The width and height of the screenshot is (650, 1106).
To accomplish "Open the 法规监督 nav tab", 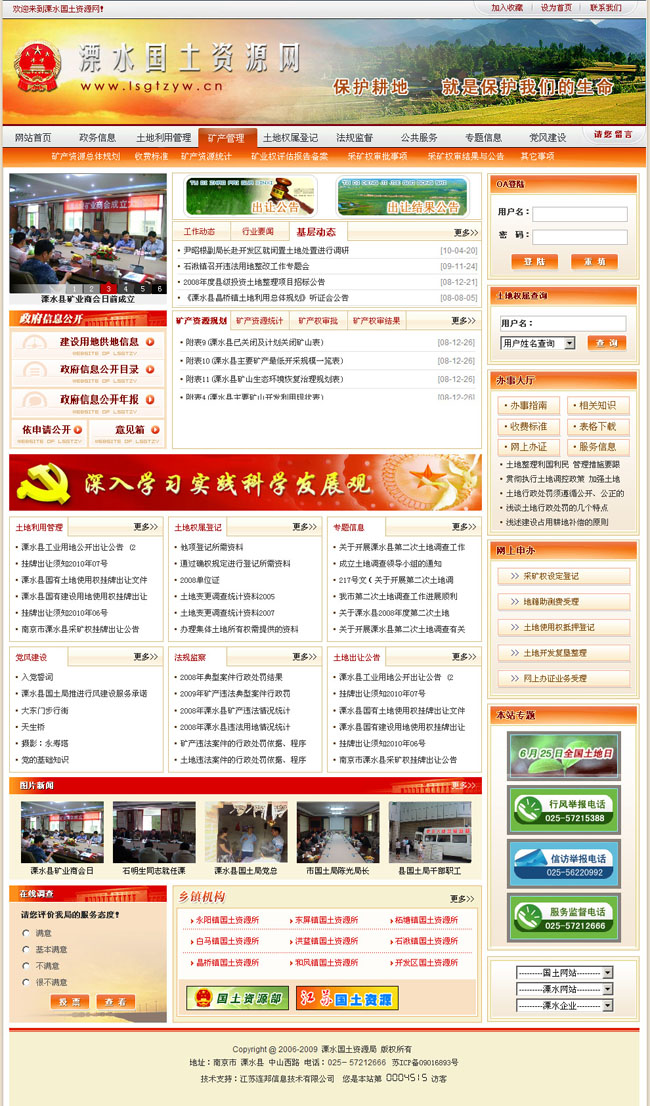I will [354, 137].
